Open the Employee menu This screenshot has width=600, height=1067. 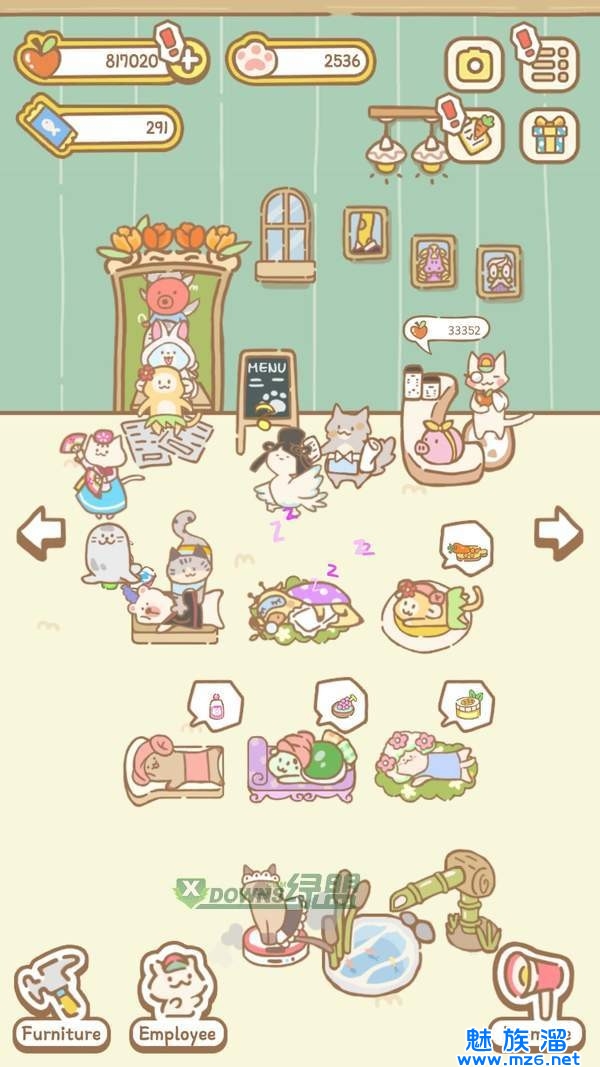click(177, 1000)
